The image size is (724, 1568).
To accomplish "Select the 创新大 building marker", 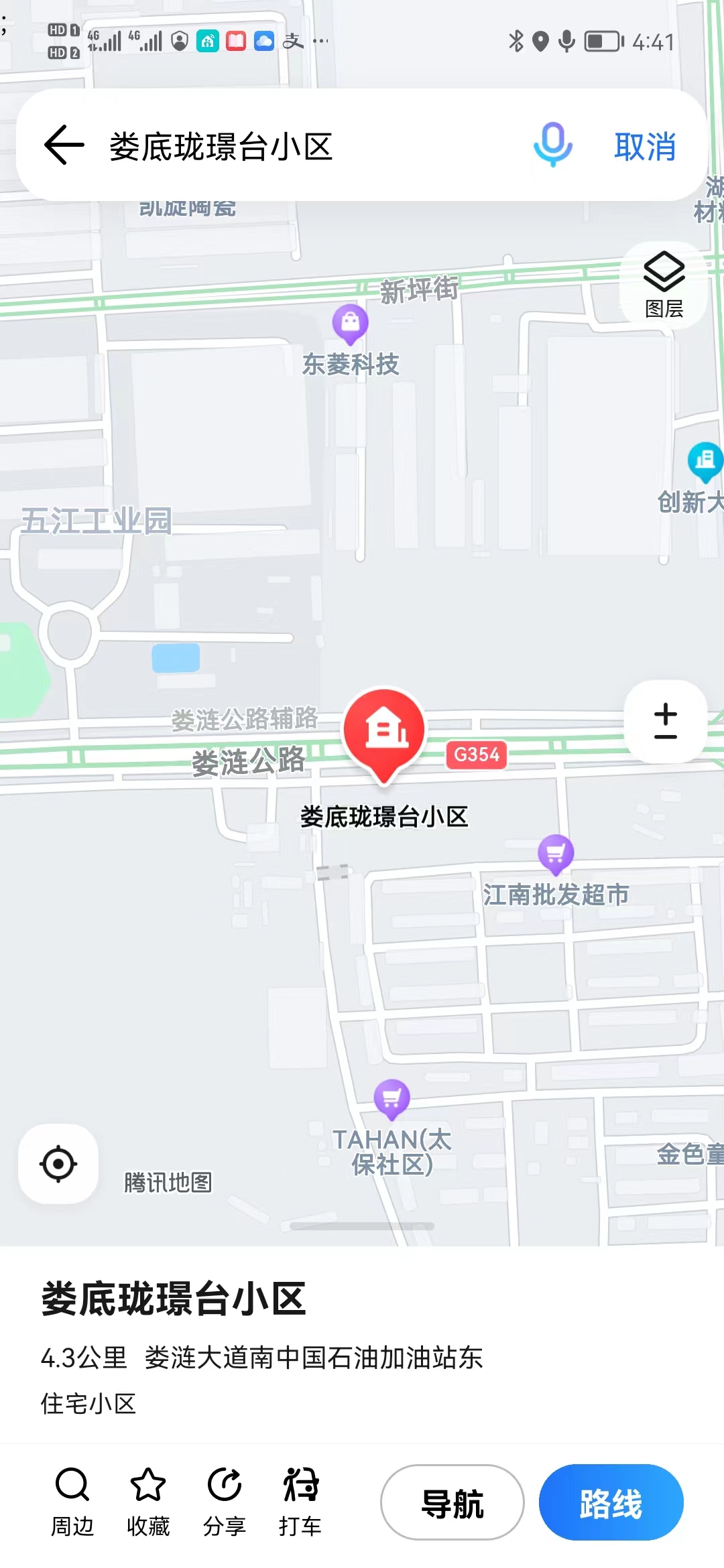I will (705, 461).
